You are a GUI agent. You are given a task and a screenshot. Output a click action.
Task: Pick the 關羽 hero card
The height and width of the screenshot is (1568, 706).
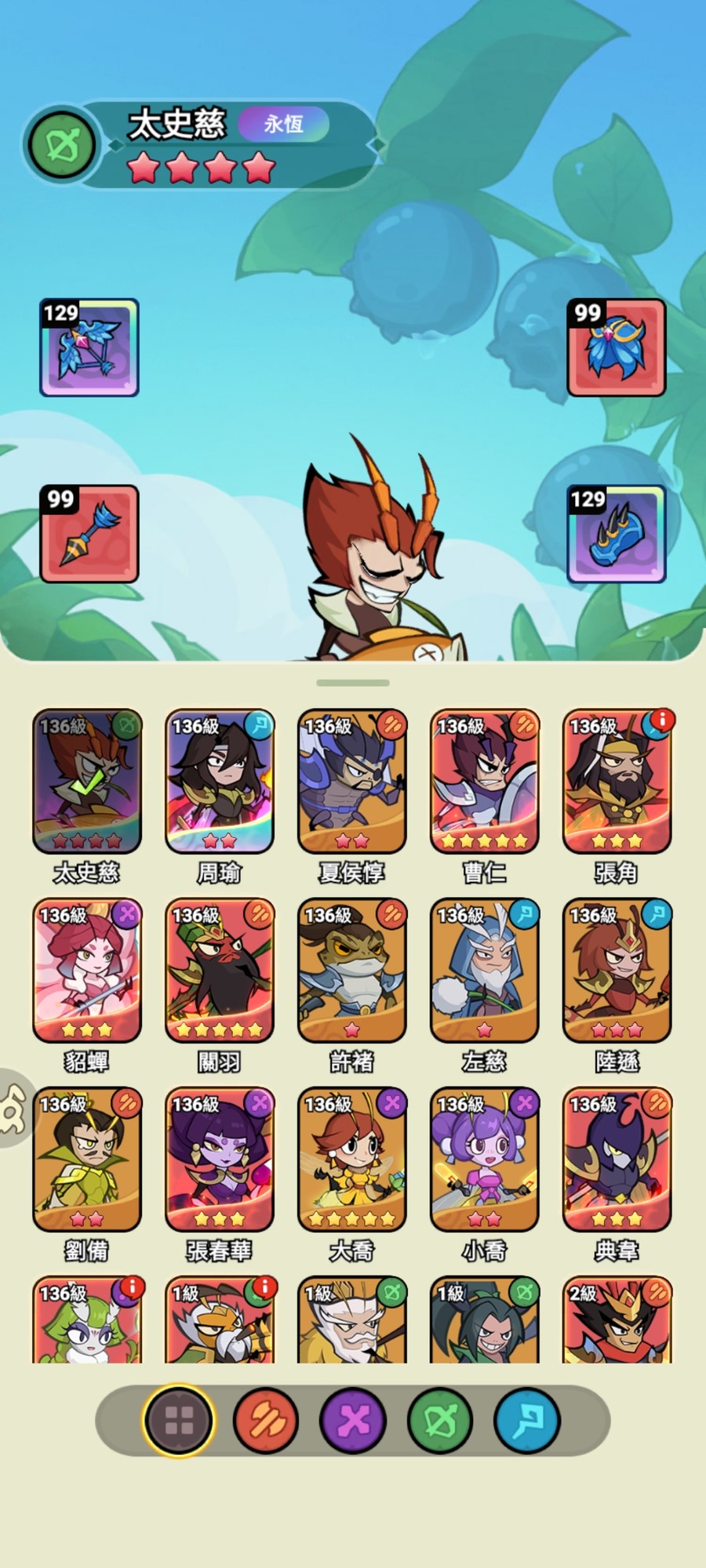point(219,970)
